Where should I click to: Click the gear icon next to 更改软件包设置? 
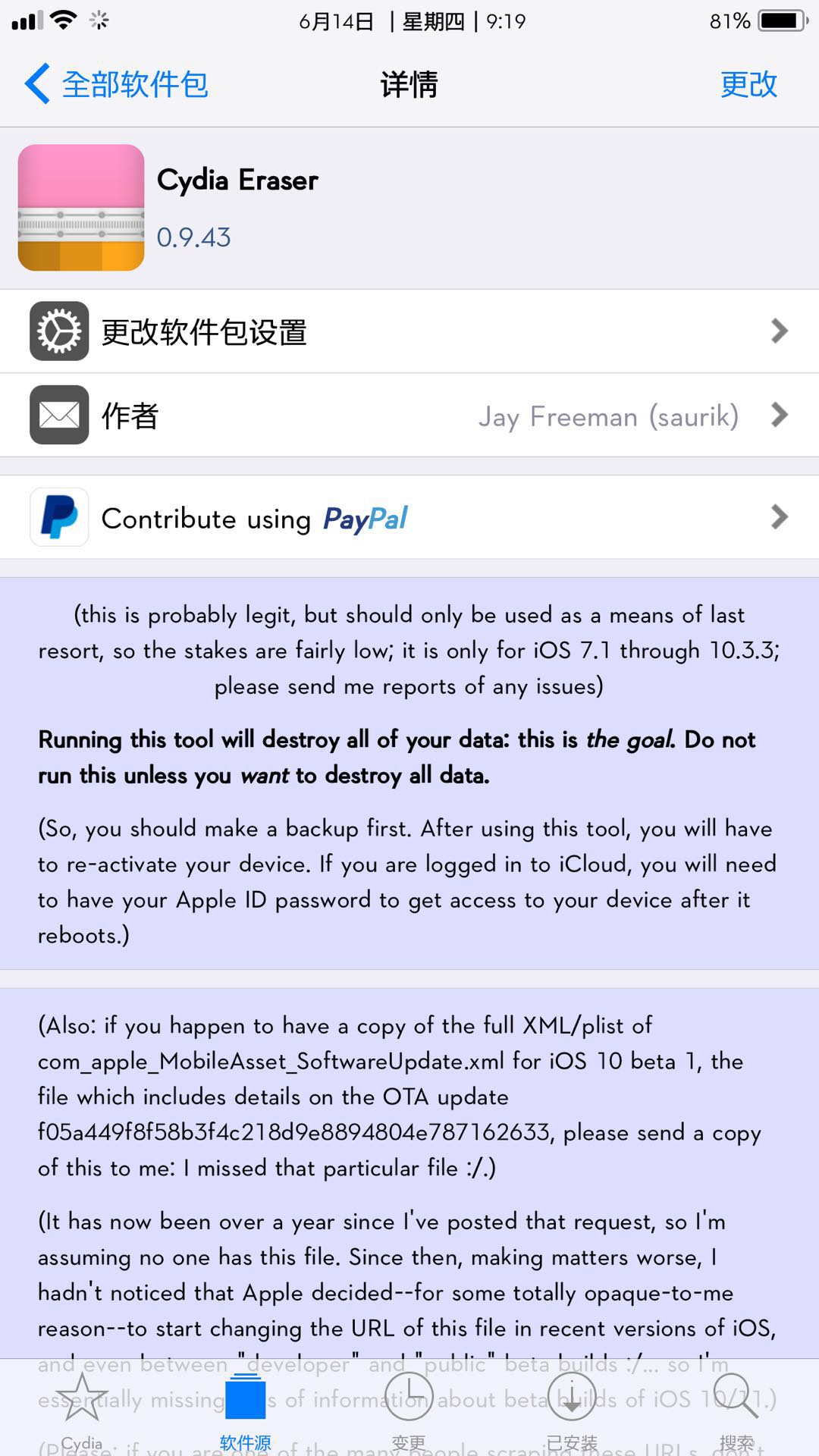(x=59, y=331)
